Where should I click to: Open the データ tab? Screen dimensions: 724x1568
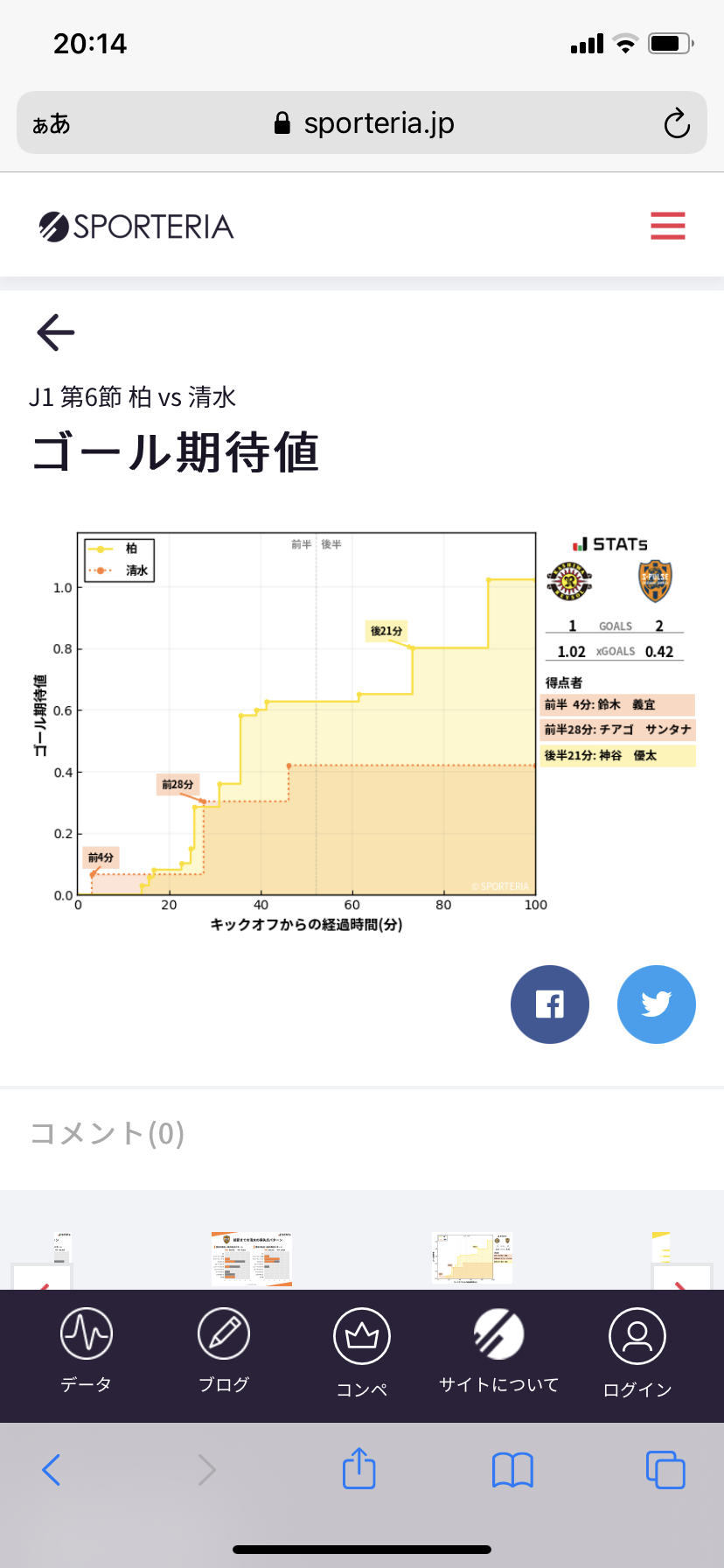click(x=86, y=1351)
